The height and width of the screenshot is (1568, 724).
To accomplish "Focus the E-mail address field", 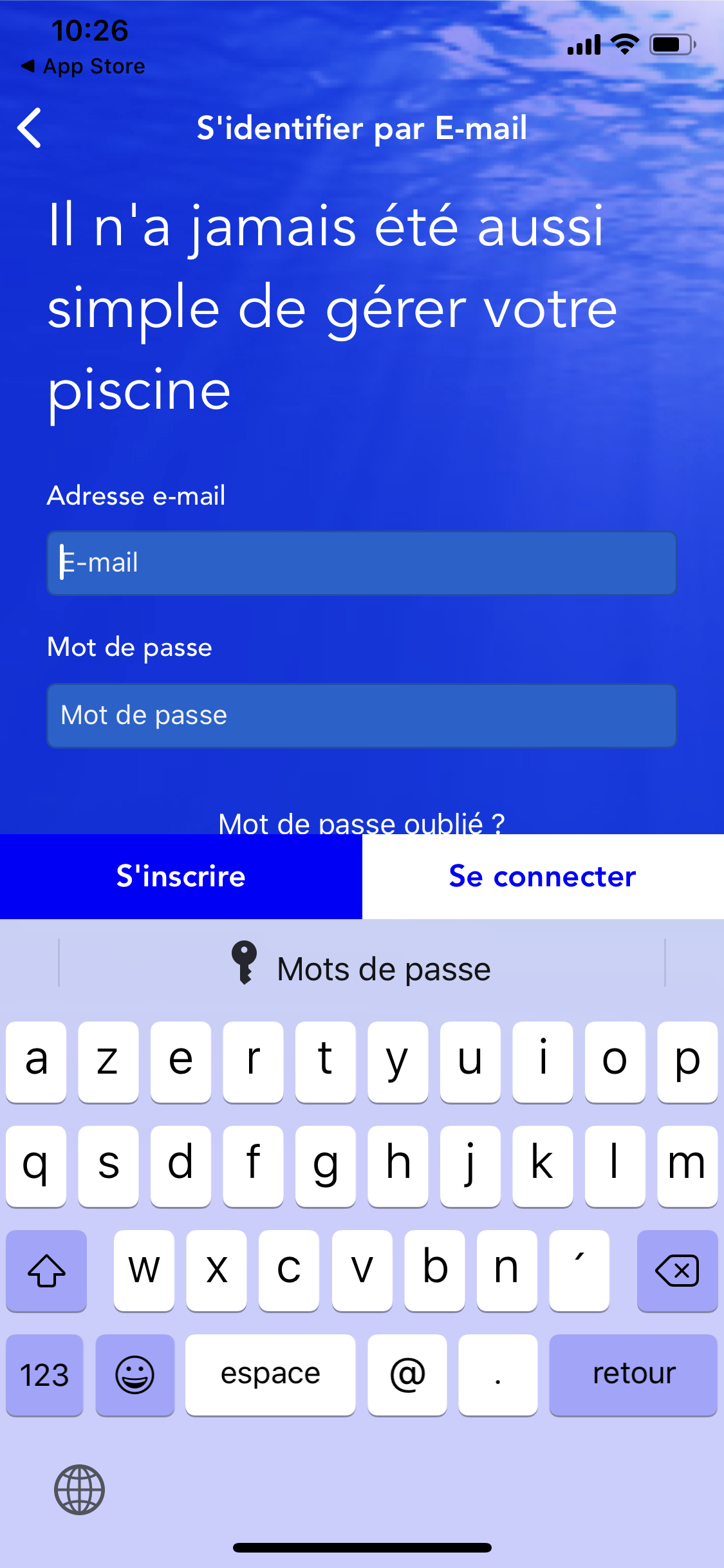I will click(362, 563).
